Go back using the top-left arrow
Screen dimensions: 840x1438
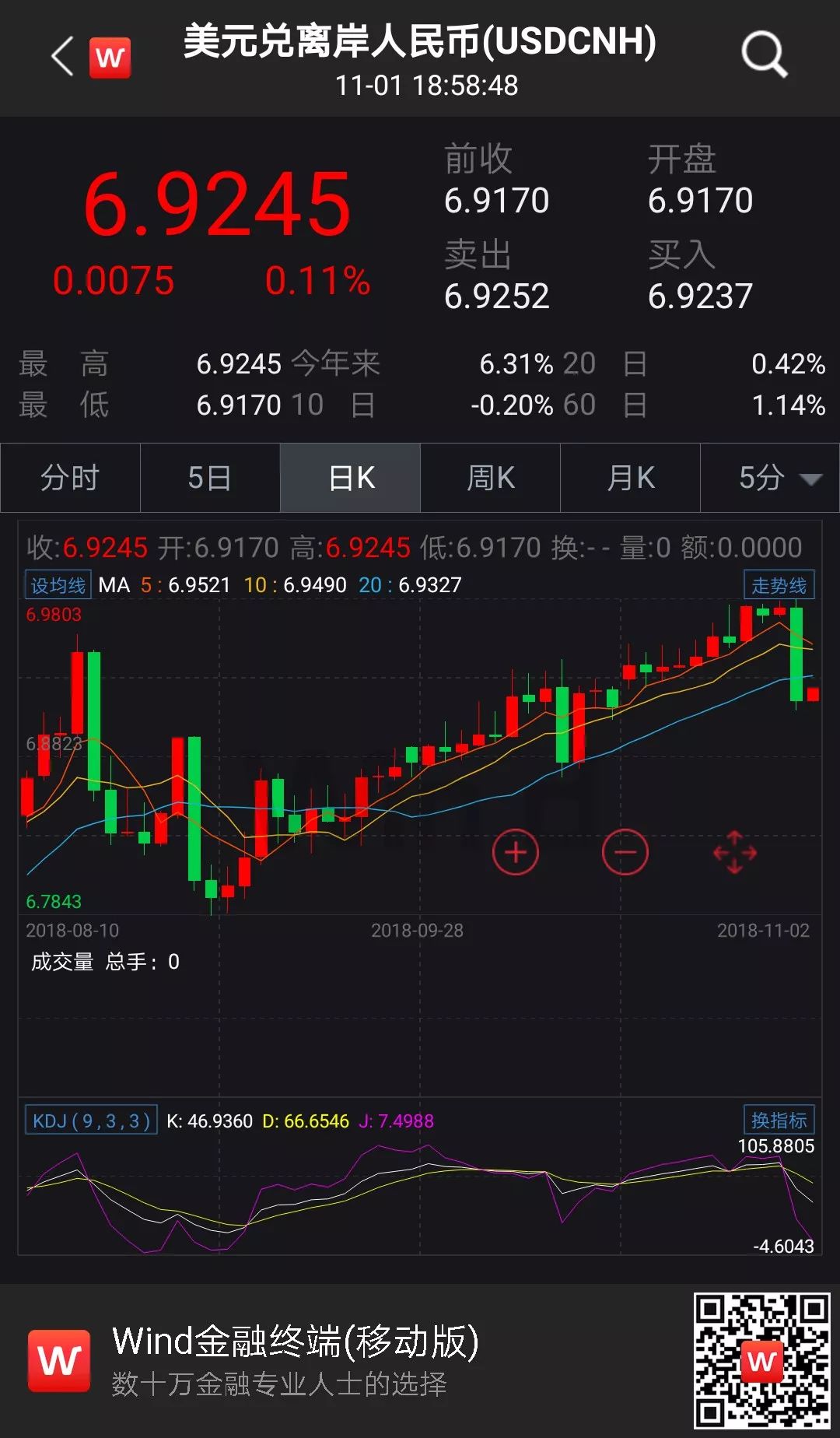coord(62,57)
